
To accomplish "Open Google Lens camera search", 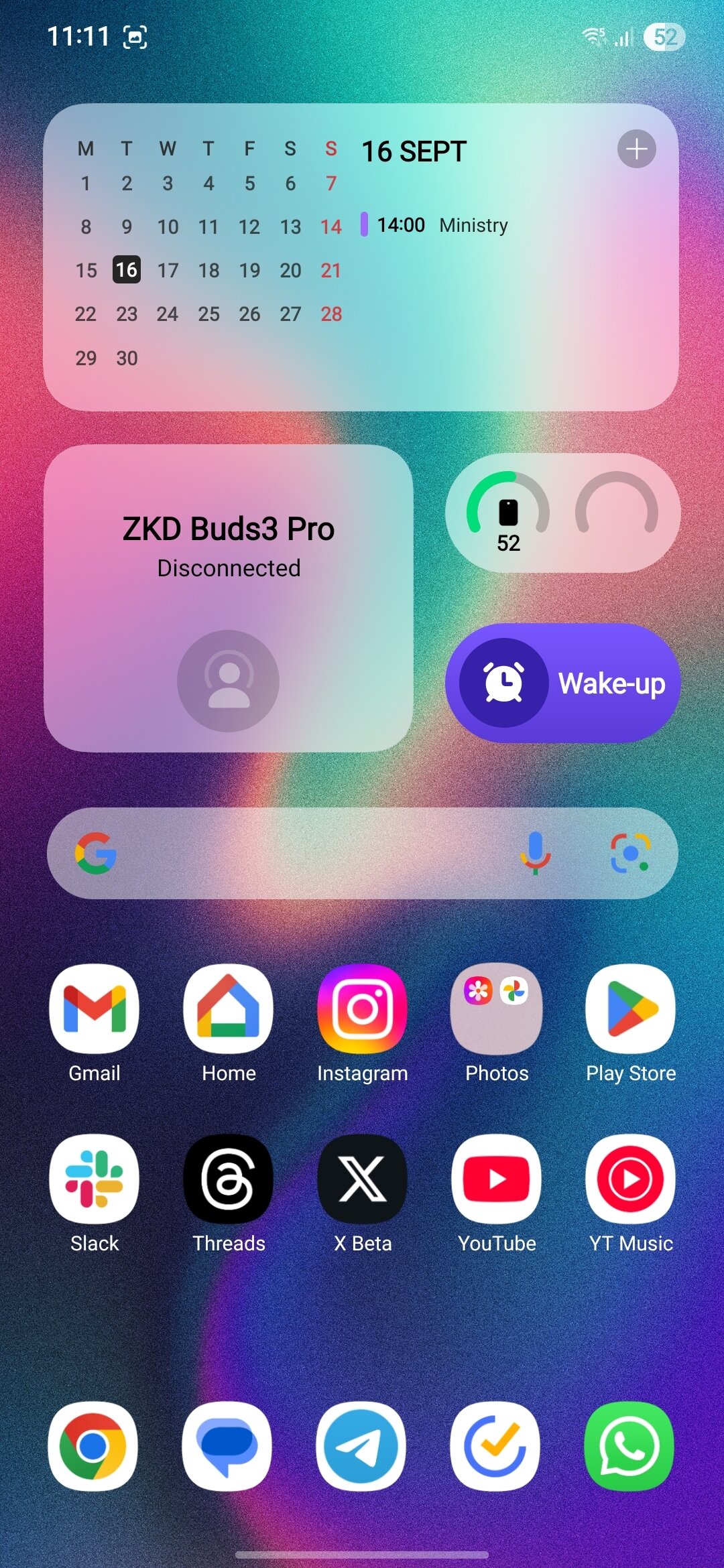I will tap(630, 853).
